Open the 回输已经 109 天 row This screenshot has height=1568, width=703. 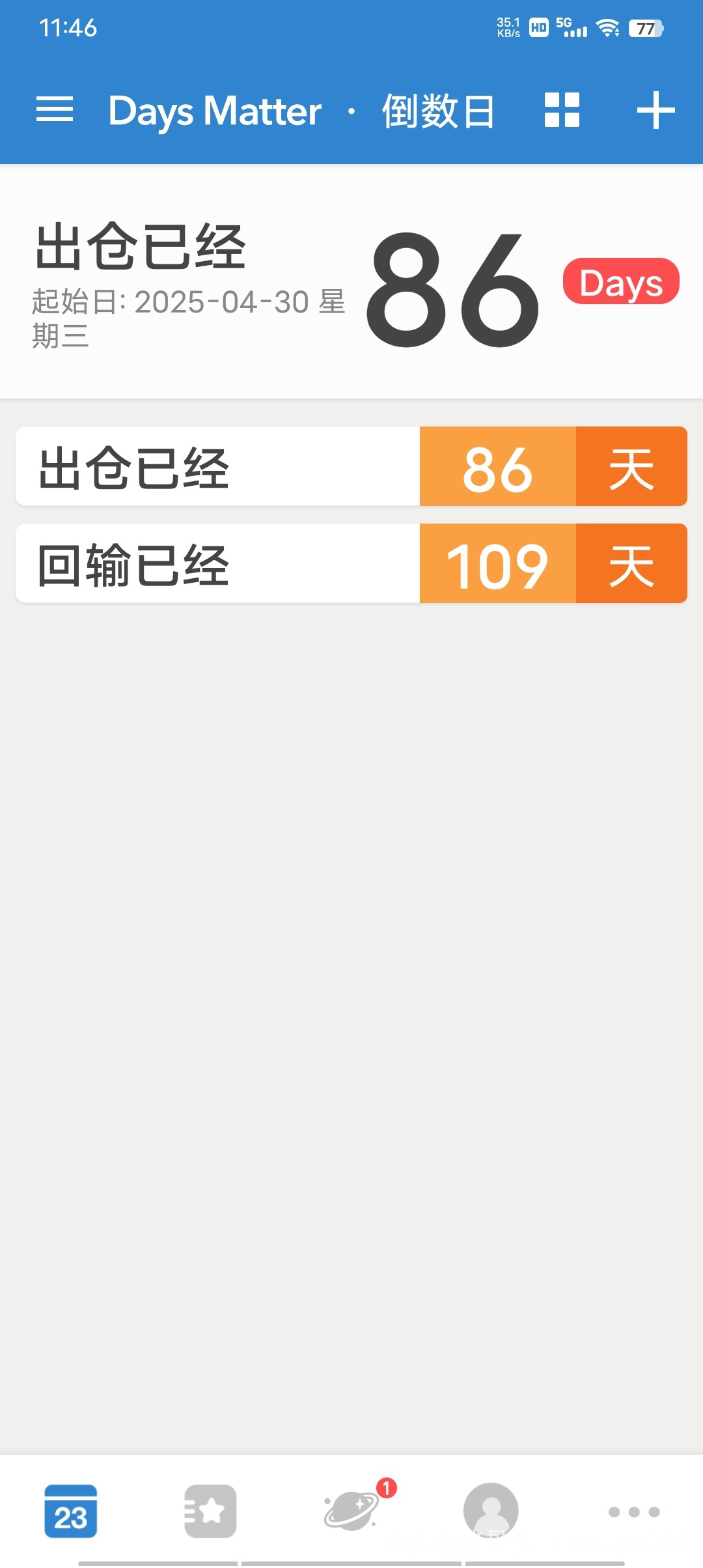pyautogui.click(x=351, y=563)
